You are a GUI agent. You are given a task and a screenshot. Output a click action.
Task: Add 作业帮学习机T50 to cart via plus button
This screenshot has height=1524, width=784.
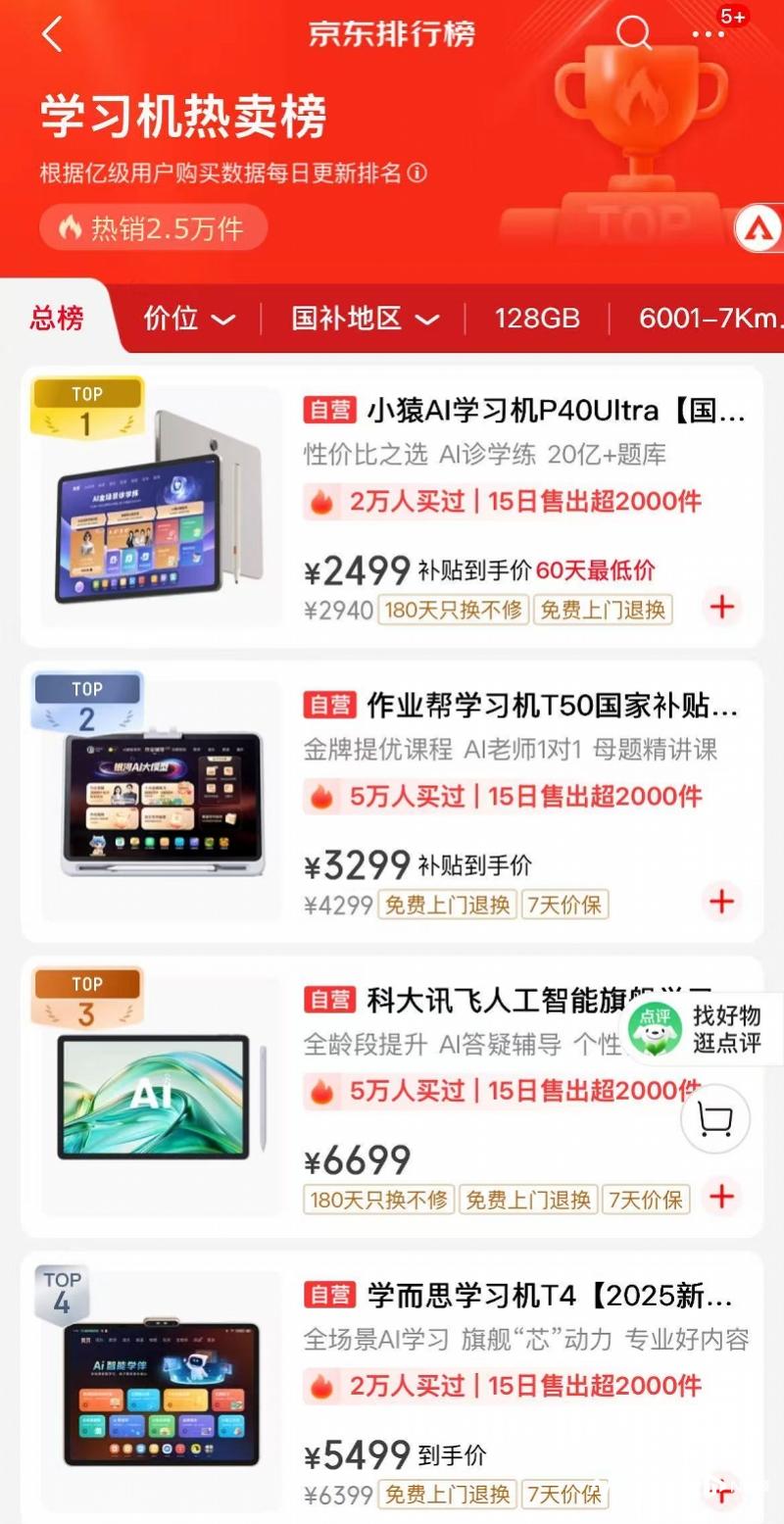click(722, 901)
